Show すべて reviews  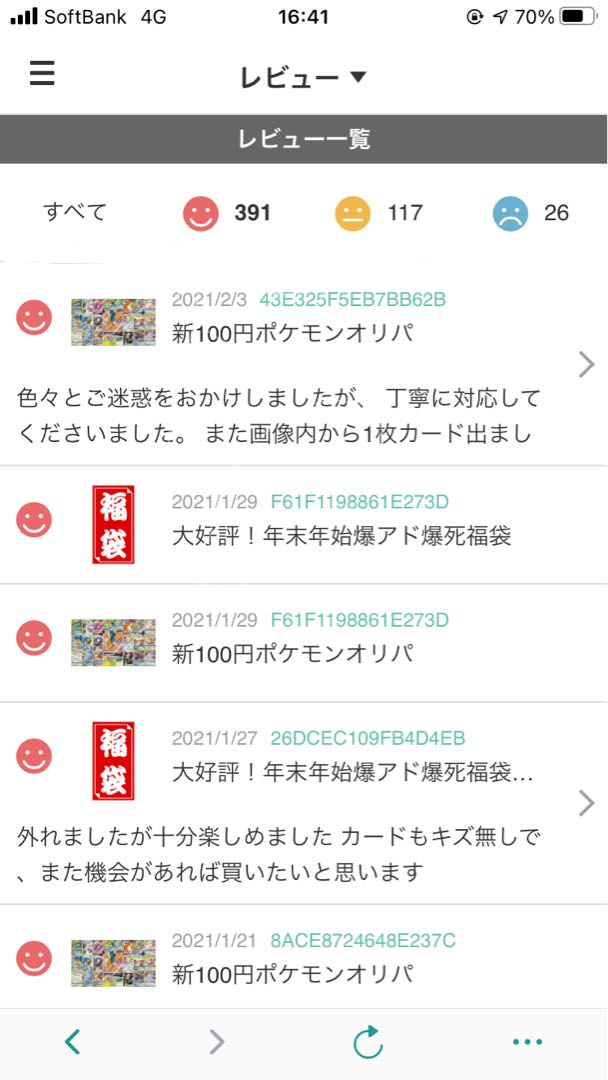pyautogui.click(x=75, y=212)
